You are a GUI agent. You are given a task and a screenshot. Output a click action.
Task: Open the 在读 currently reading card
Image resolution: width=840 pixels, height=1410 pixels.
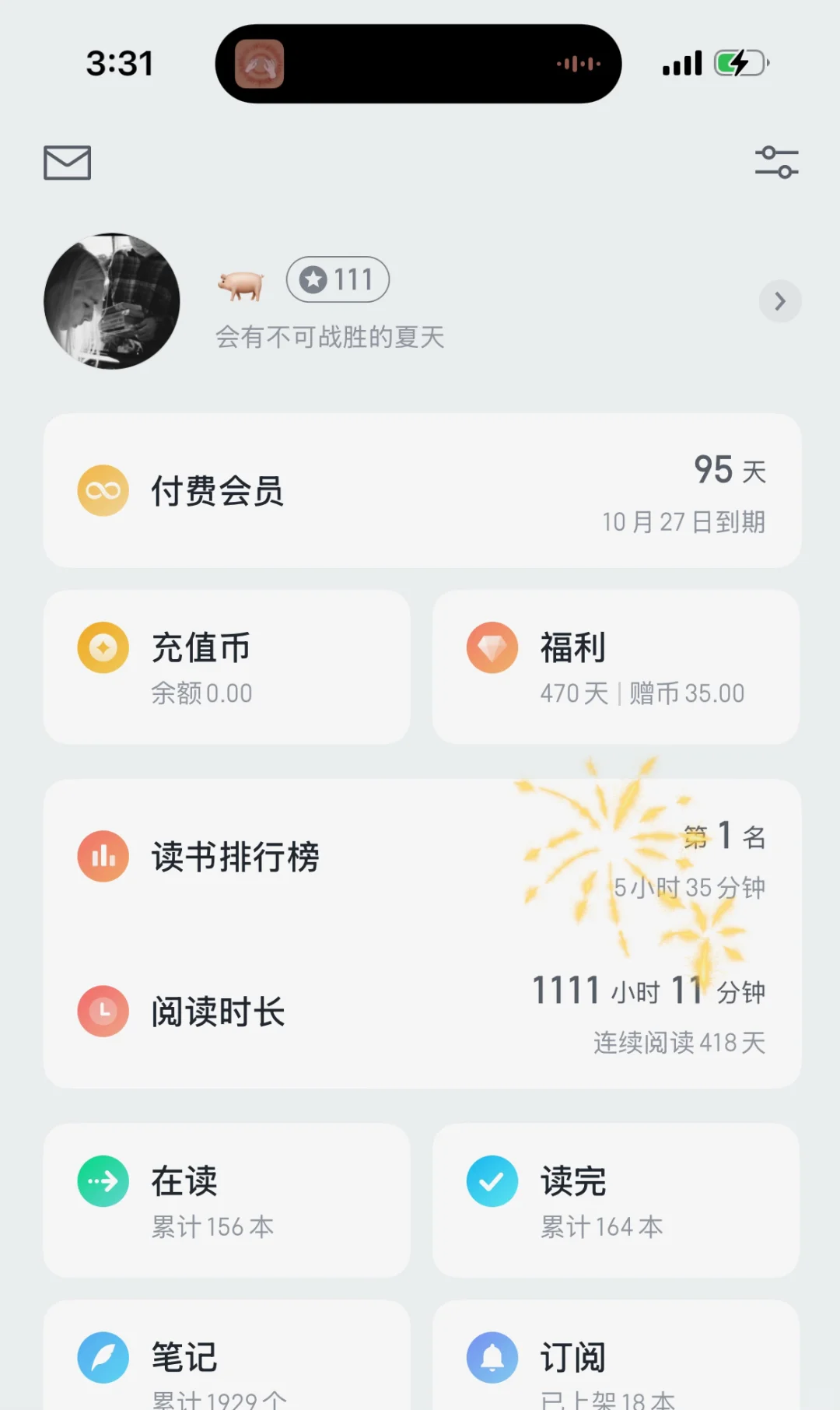point(226,1199)
